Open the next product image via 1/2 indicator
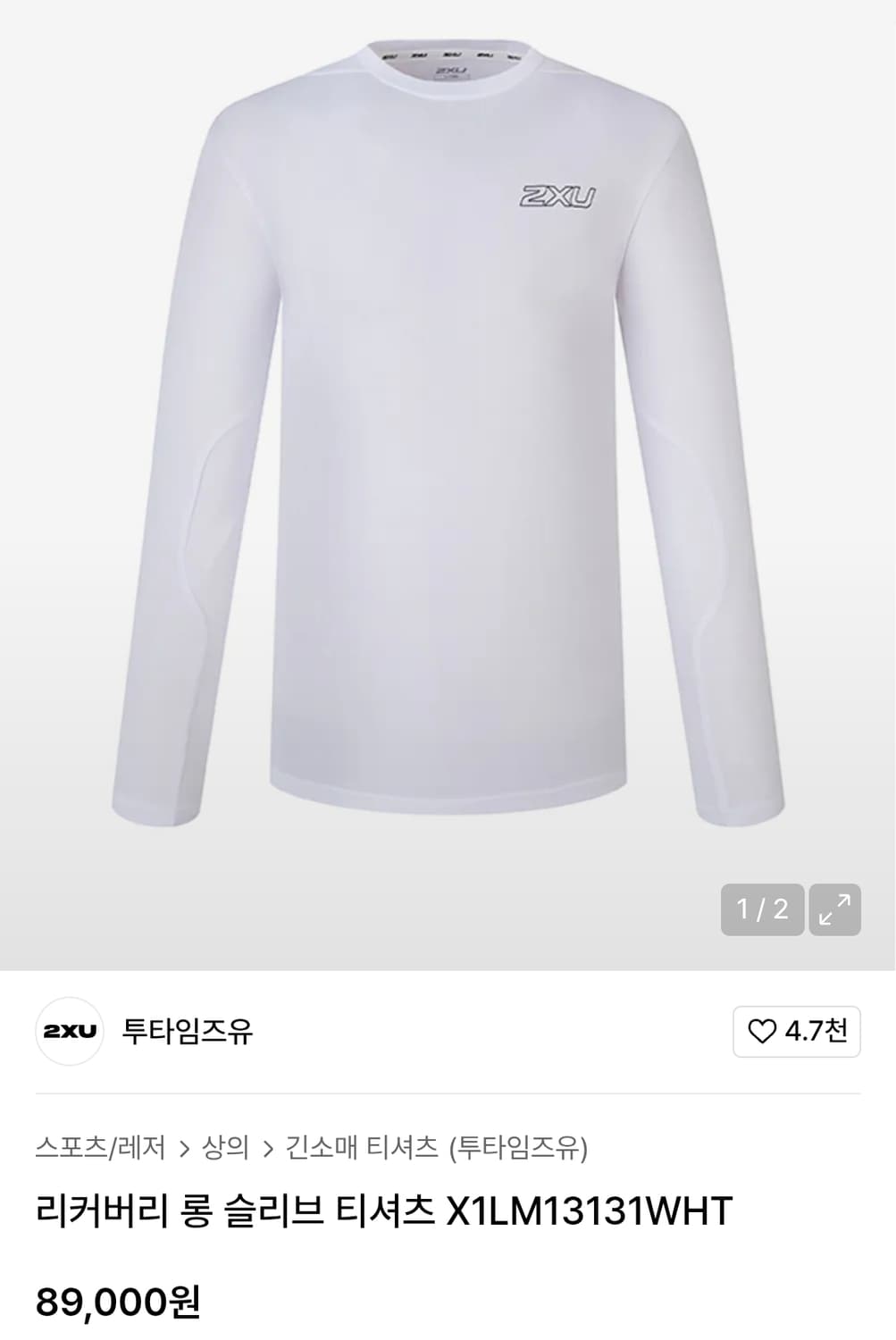 click(761, 910)
